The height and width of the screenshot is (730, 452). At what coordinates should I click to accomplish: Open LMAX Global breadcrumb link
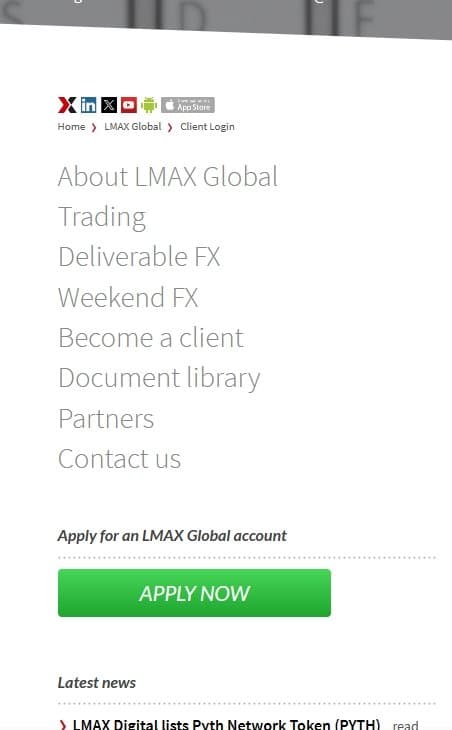click(133, 127)
